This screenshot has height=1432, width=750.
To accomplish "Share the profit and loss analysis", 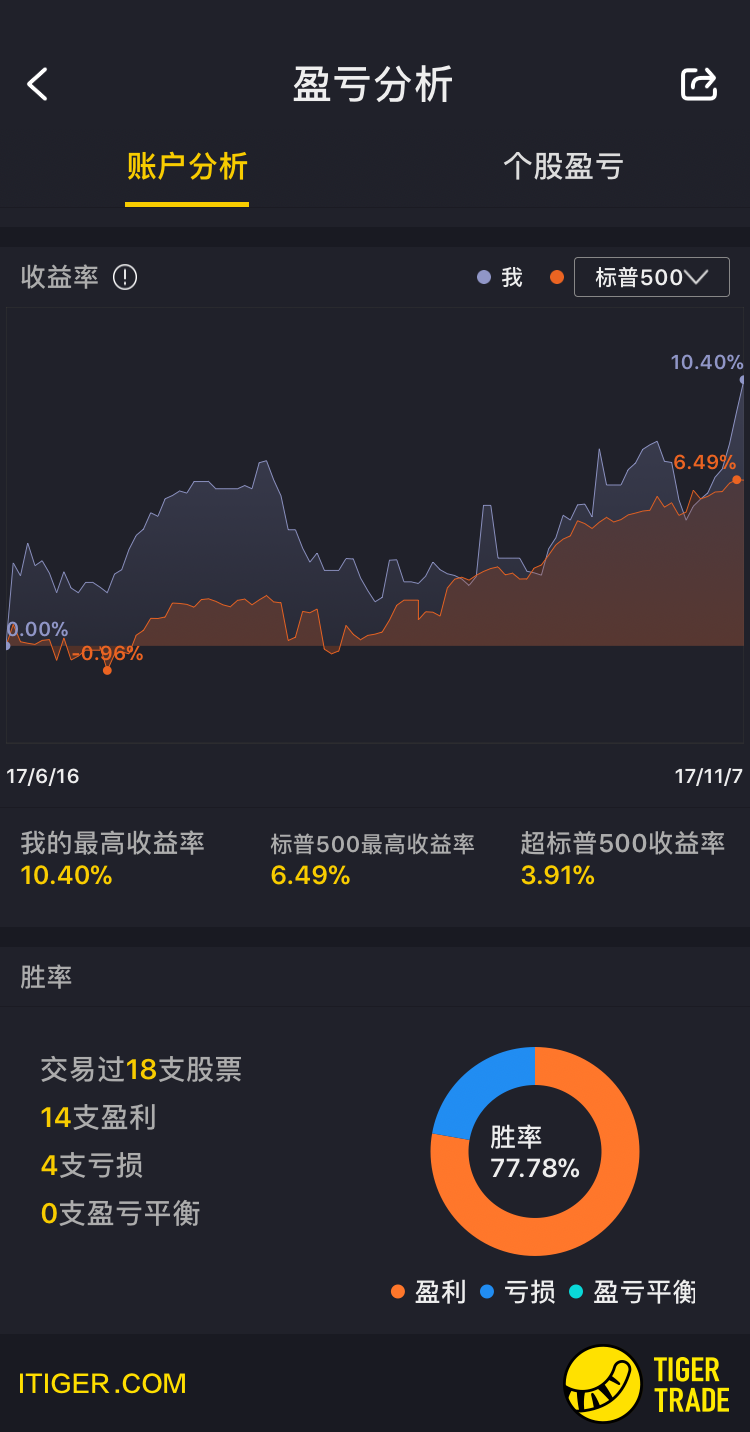I will click(699, 85).
